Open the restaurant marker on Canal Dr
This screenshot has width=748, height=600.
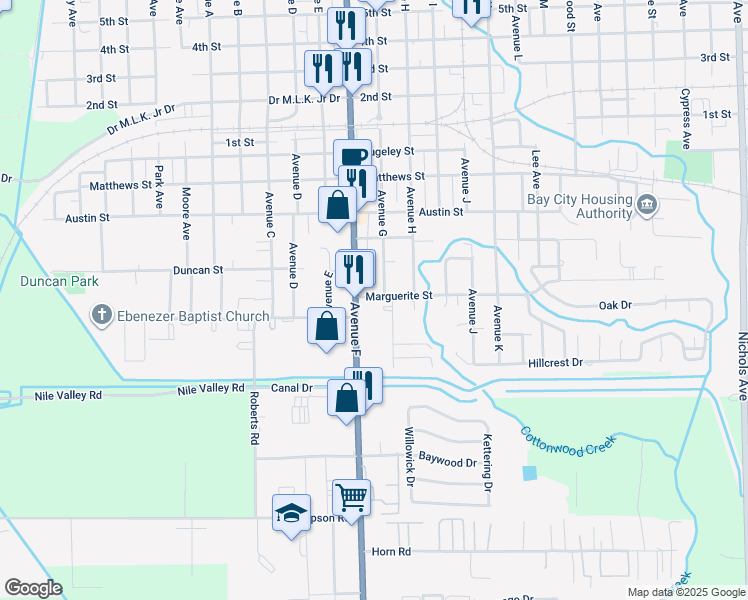(x=363, y=385)
